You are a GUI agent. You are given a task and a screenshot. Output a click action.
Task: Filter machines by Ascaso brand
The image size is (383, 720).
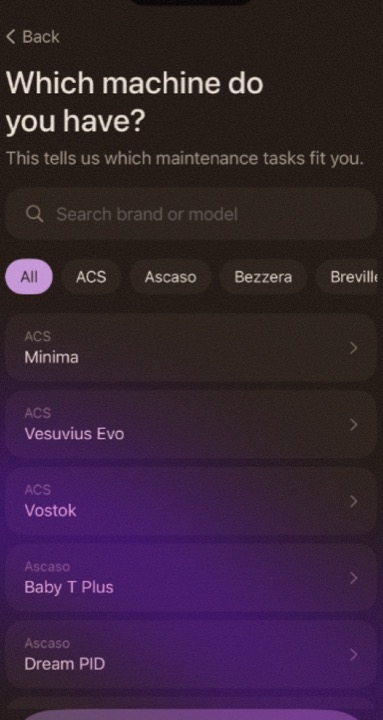point(170,277)
